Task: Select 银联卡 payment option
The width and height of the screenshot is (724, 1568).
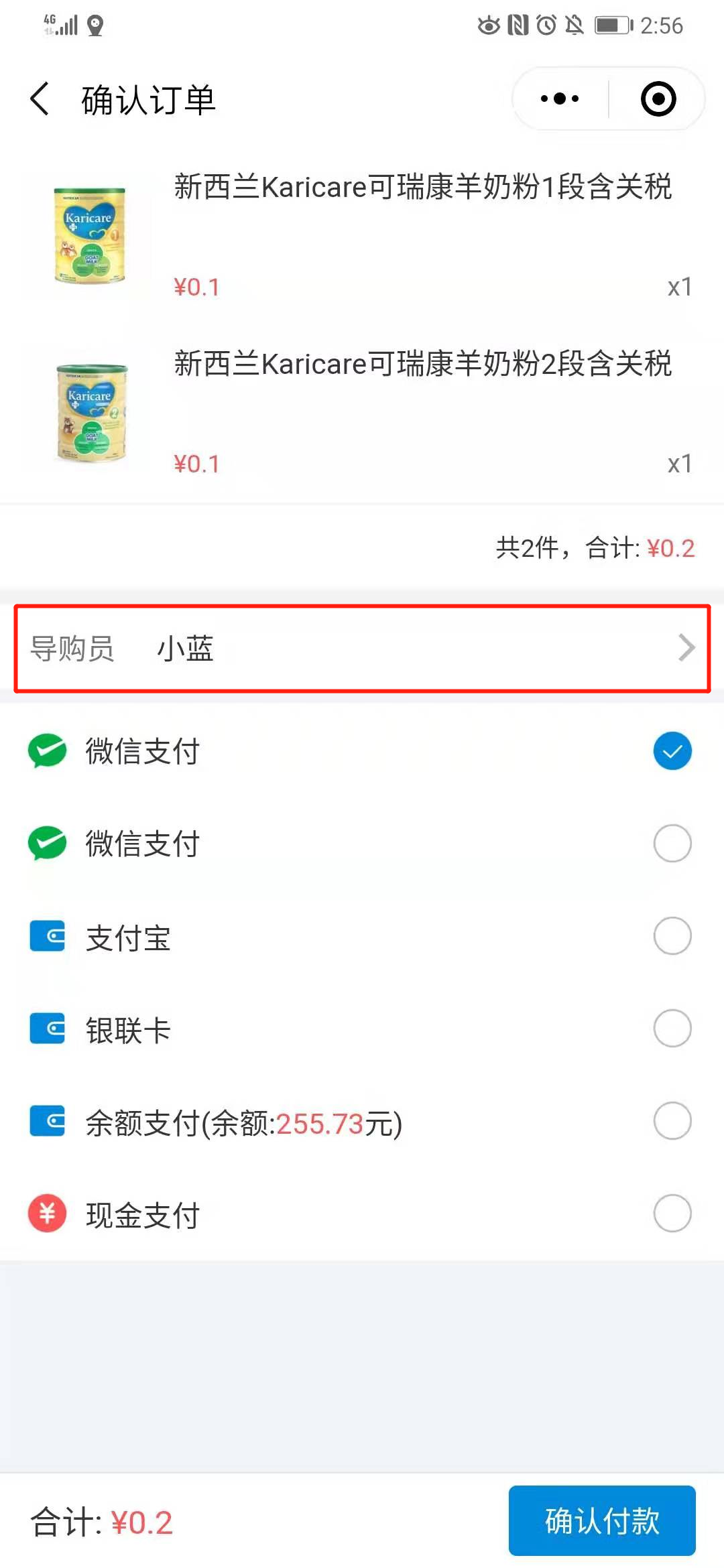Action: point(362,1029)
